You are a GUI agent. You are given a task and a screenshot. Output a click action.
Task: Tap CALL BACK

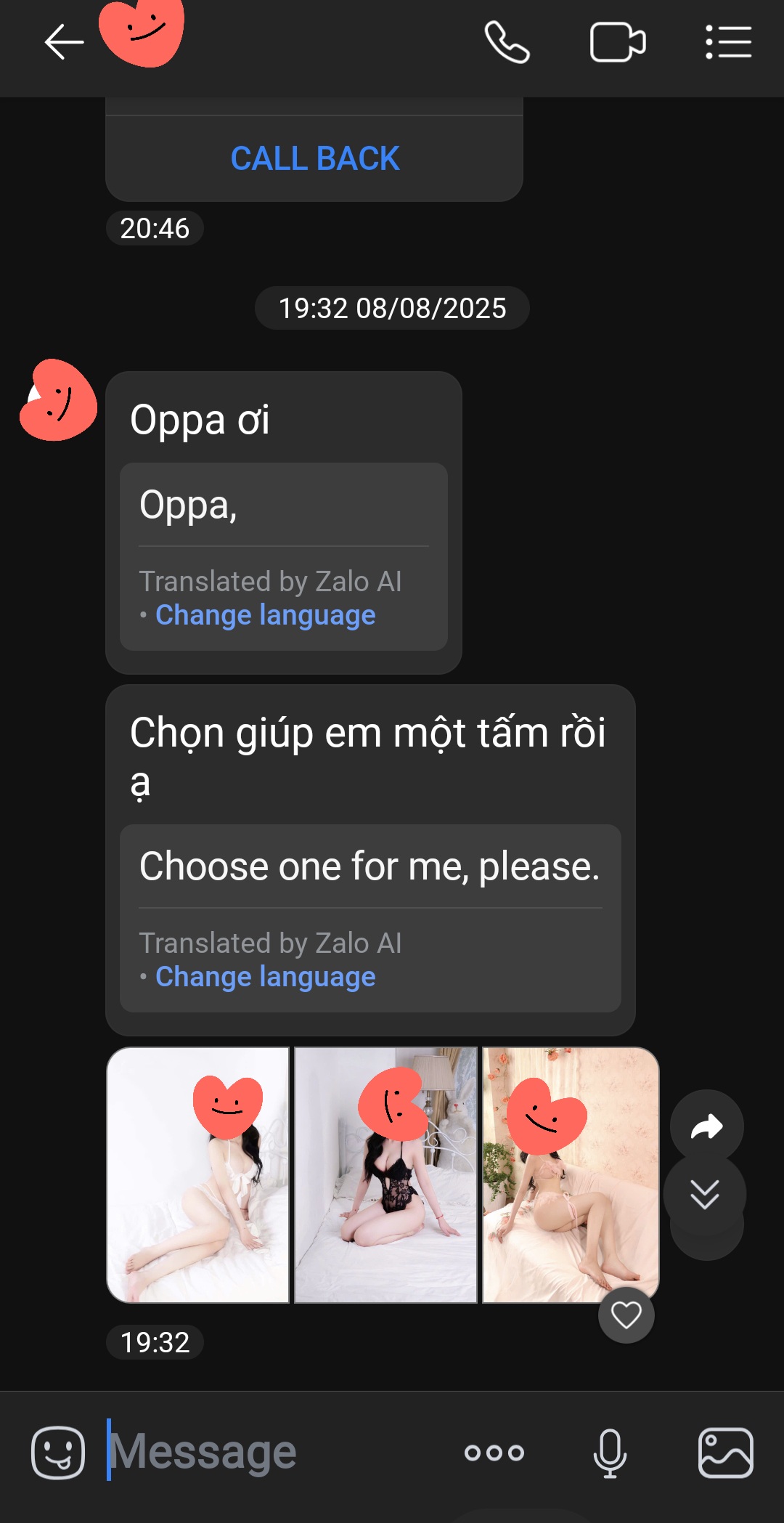[314, 158]
